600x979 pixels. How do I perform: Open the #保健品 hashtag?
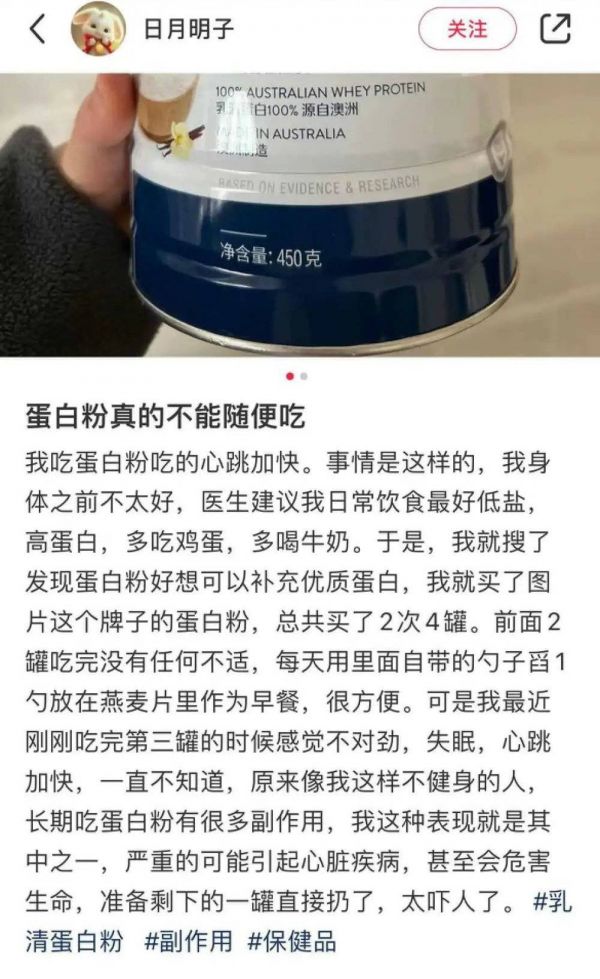[x=292, y=940]
